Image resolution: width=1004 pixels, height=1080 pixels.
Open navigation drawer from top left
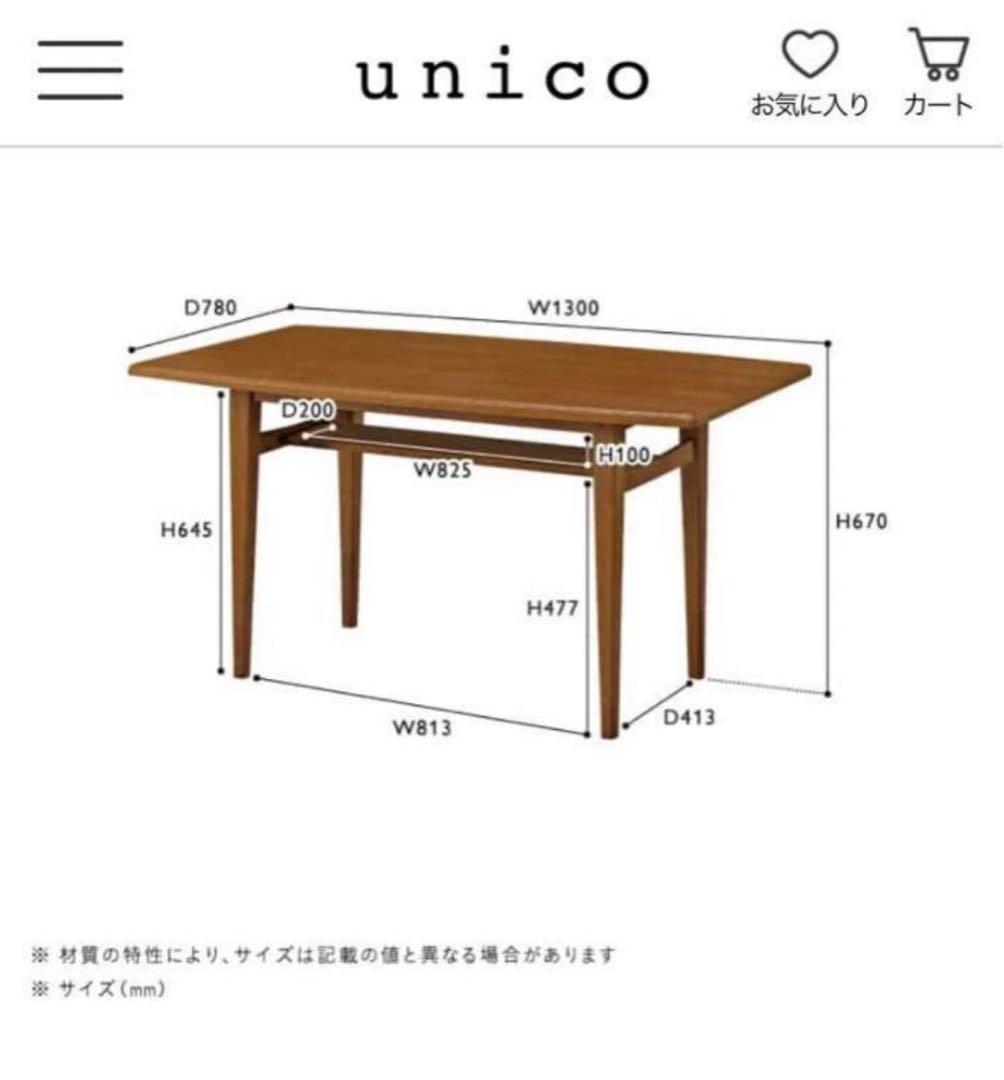tap(80, 72)
